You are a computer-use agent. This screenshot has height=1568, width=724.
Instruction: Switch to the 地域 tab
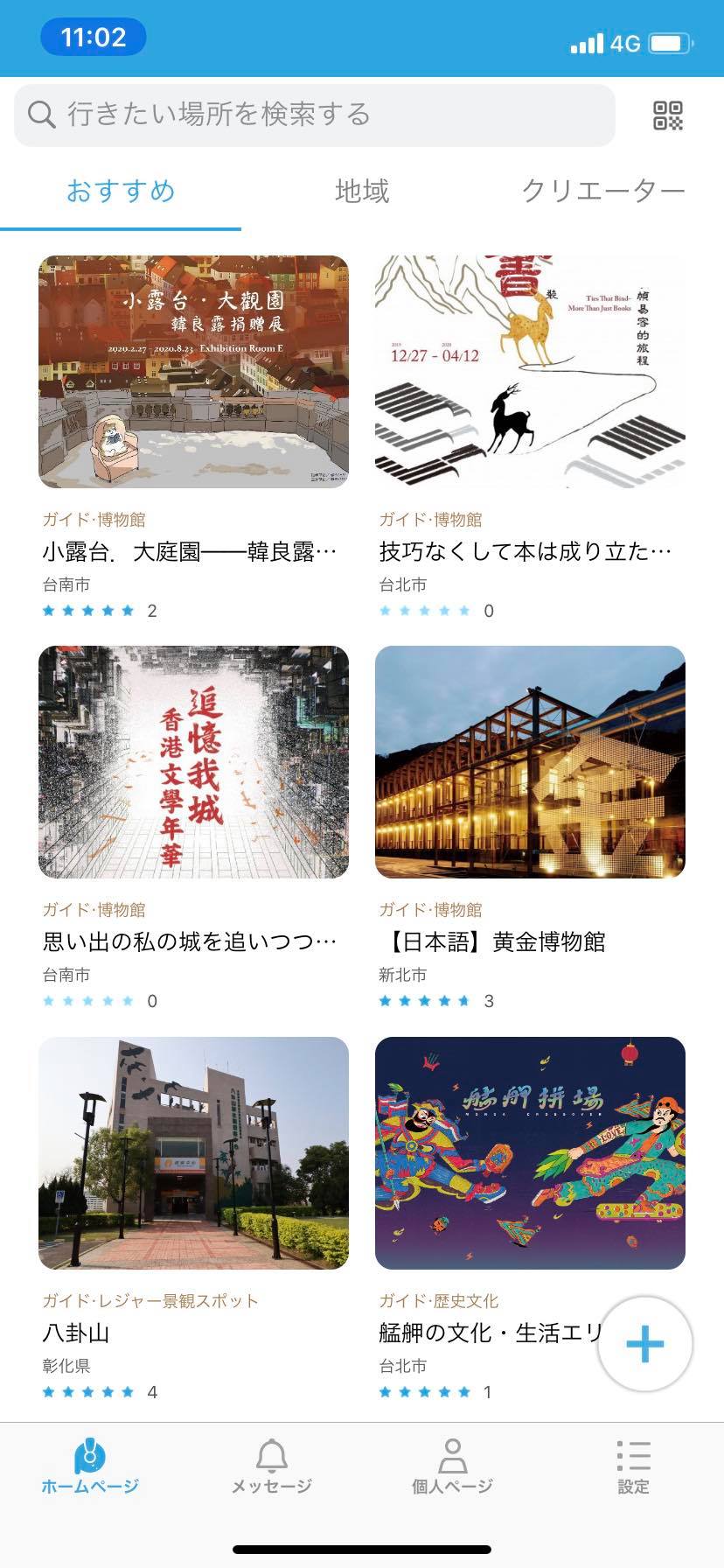click(362, 191)
